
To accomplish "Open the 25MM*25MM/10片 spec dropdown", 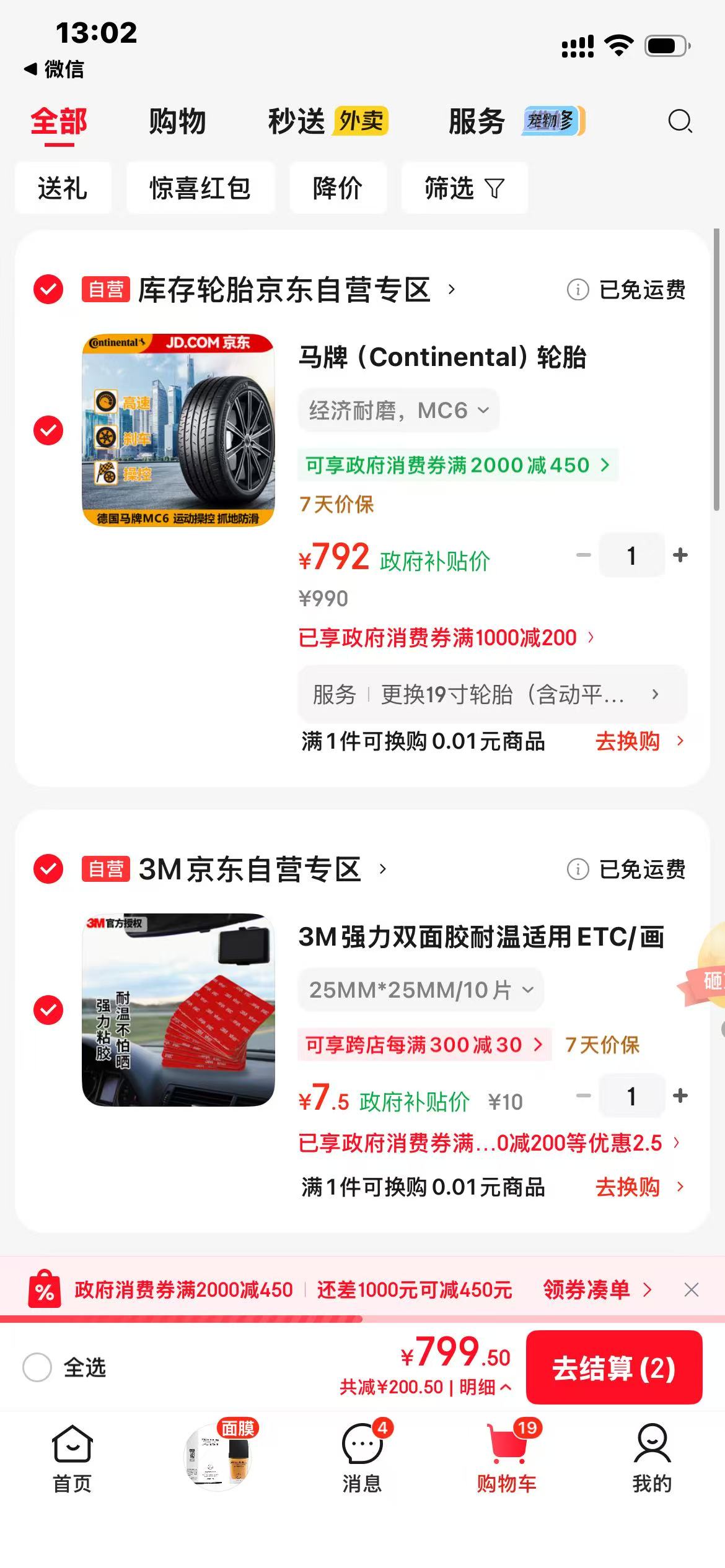I will (x=421, y=990).
